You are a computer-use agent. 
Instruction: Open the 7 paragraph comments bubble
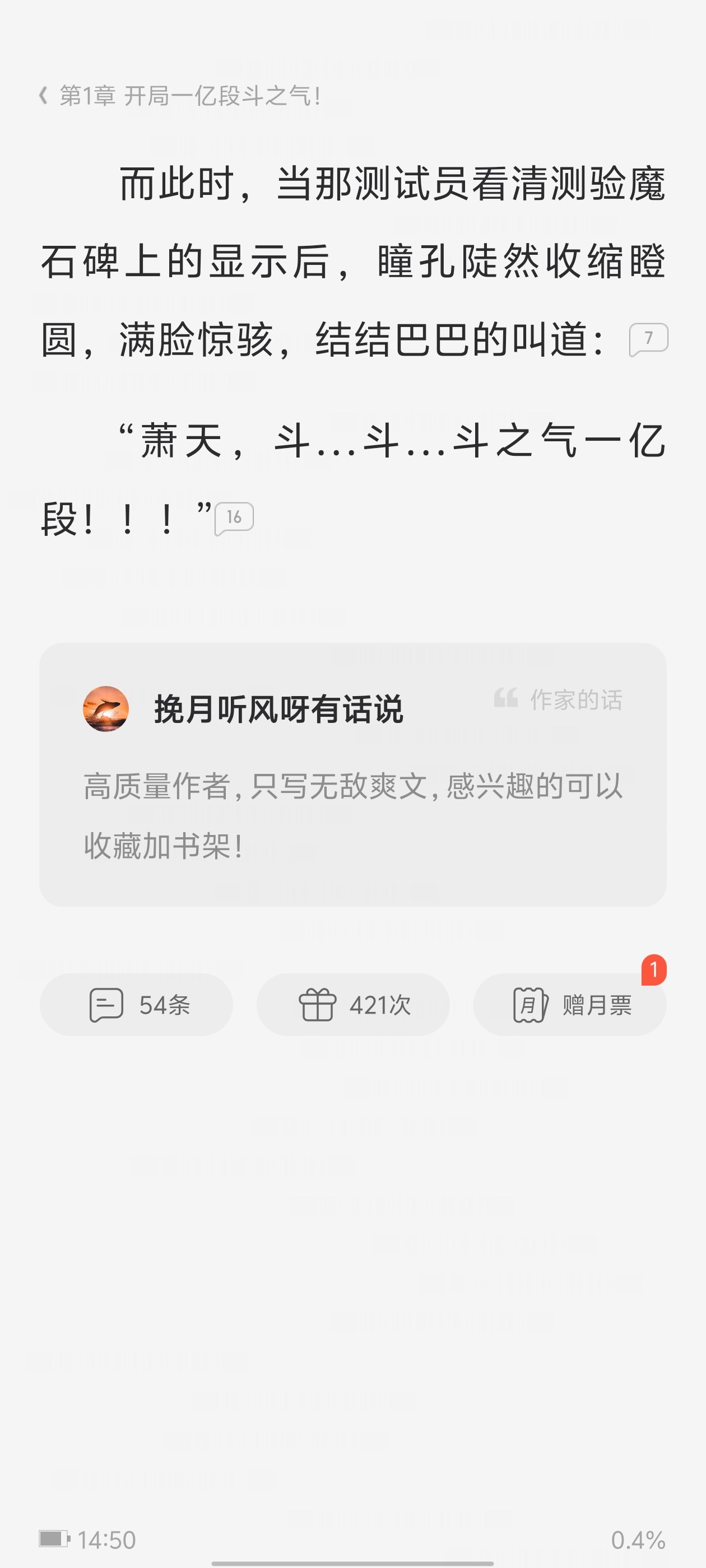coord(648,339)
